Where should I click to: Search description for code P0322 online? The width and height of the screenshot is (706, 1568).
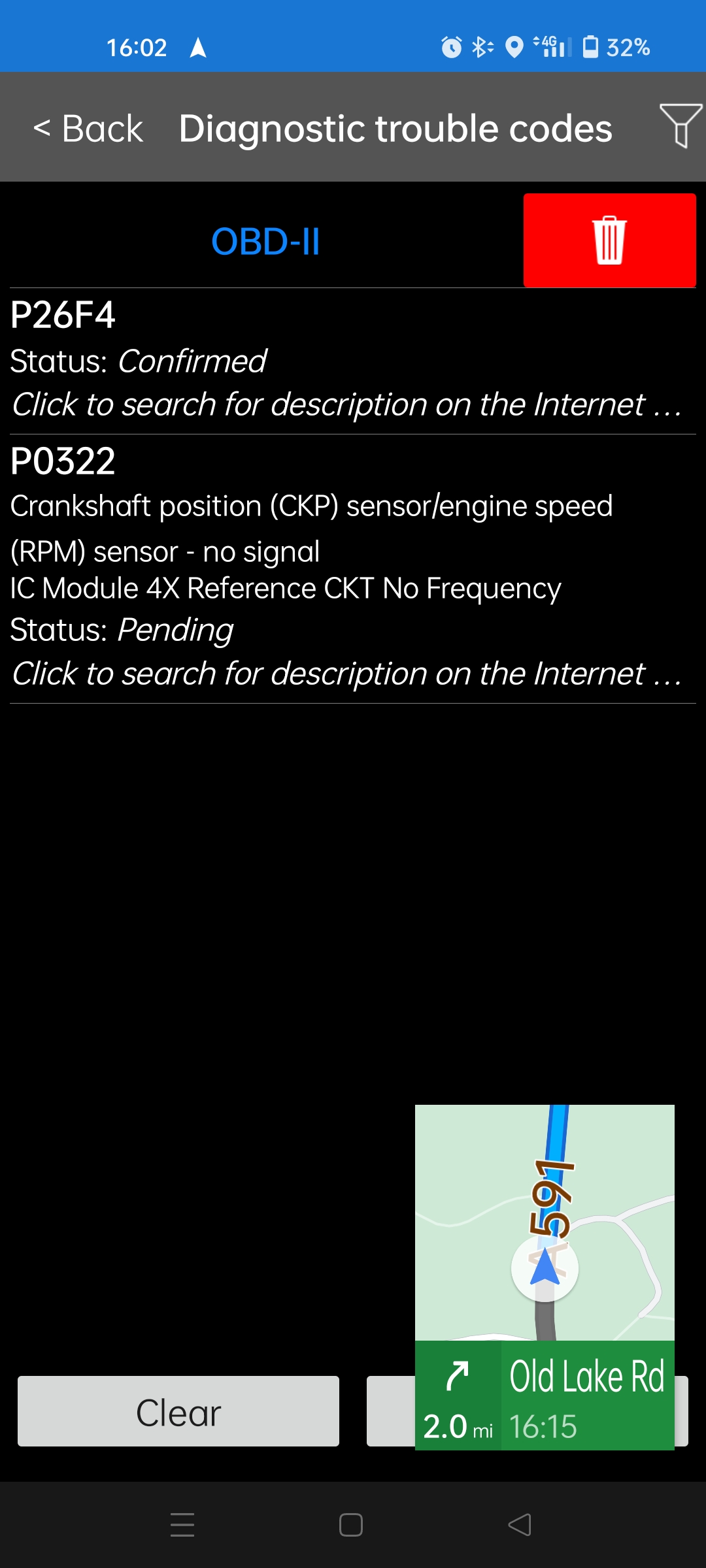pyautogui.click(x=345, y=673)
